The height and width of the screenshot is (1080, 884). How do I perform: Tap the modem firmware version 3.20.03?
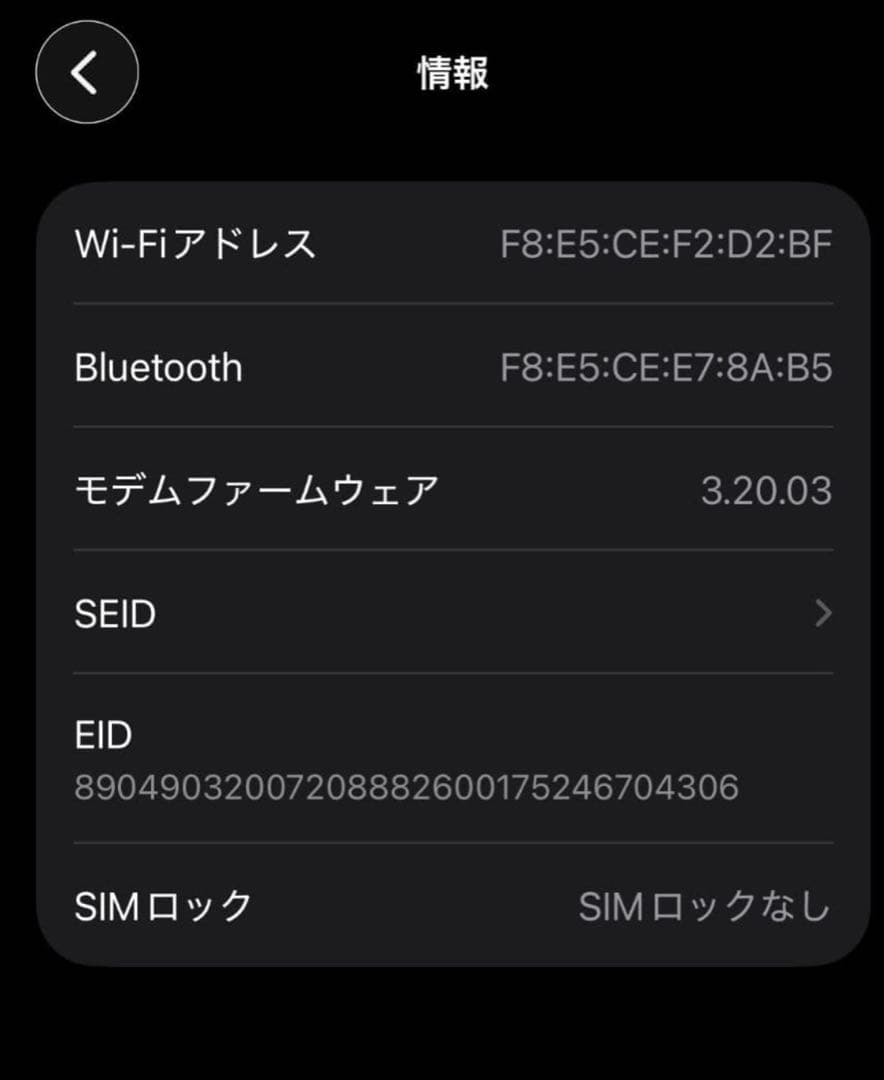tap(768, 490)
